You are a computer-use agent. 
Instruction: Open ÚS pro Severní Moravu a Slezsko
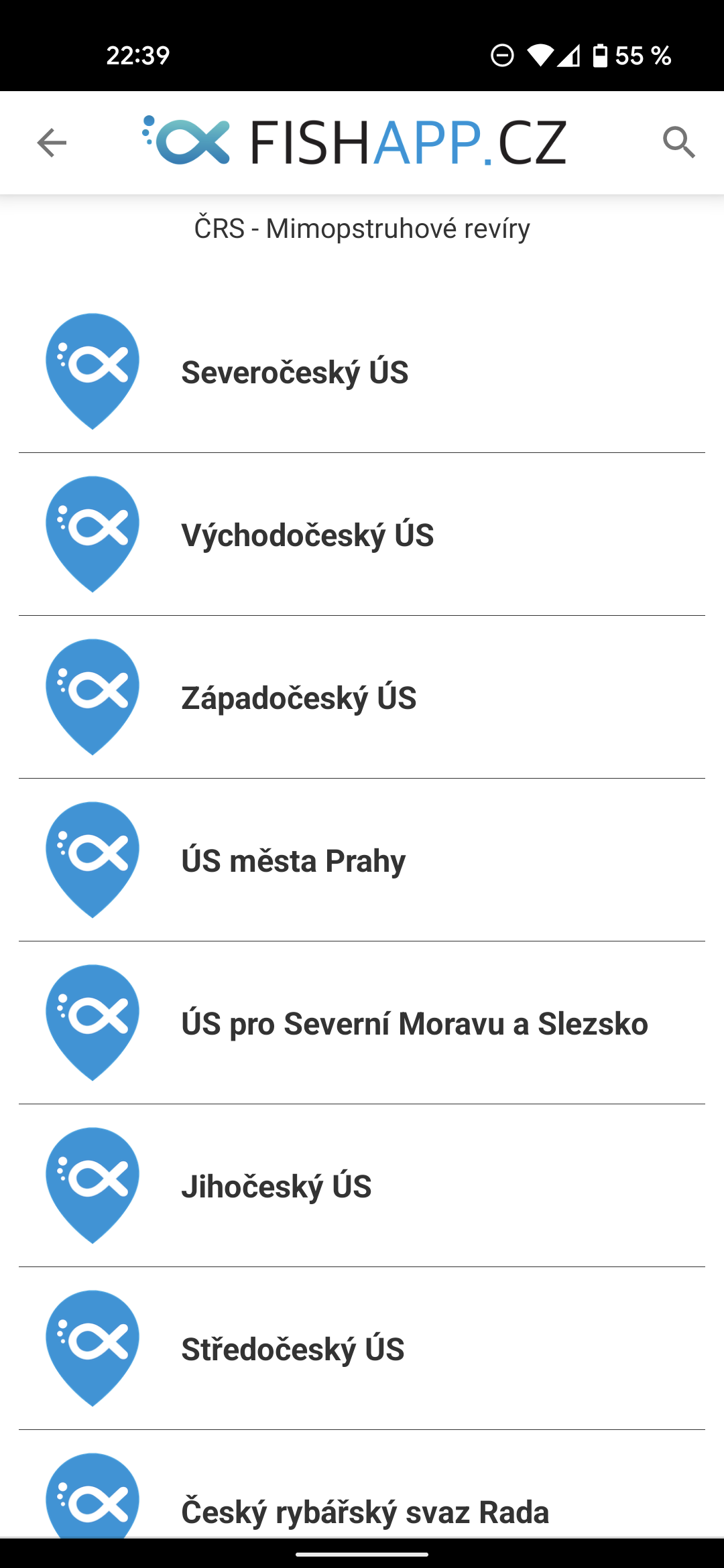point(362,1023)
